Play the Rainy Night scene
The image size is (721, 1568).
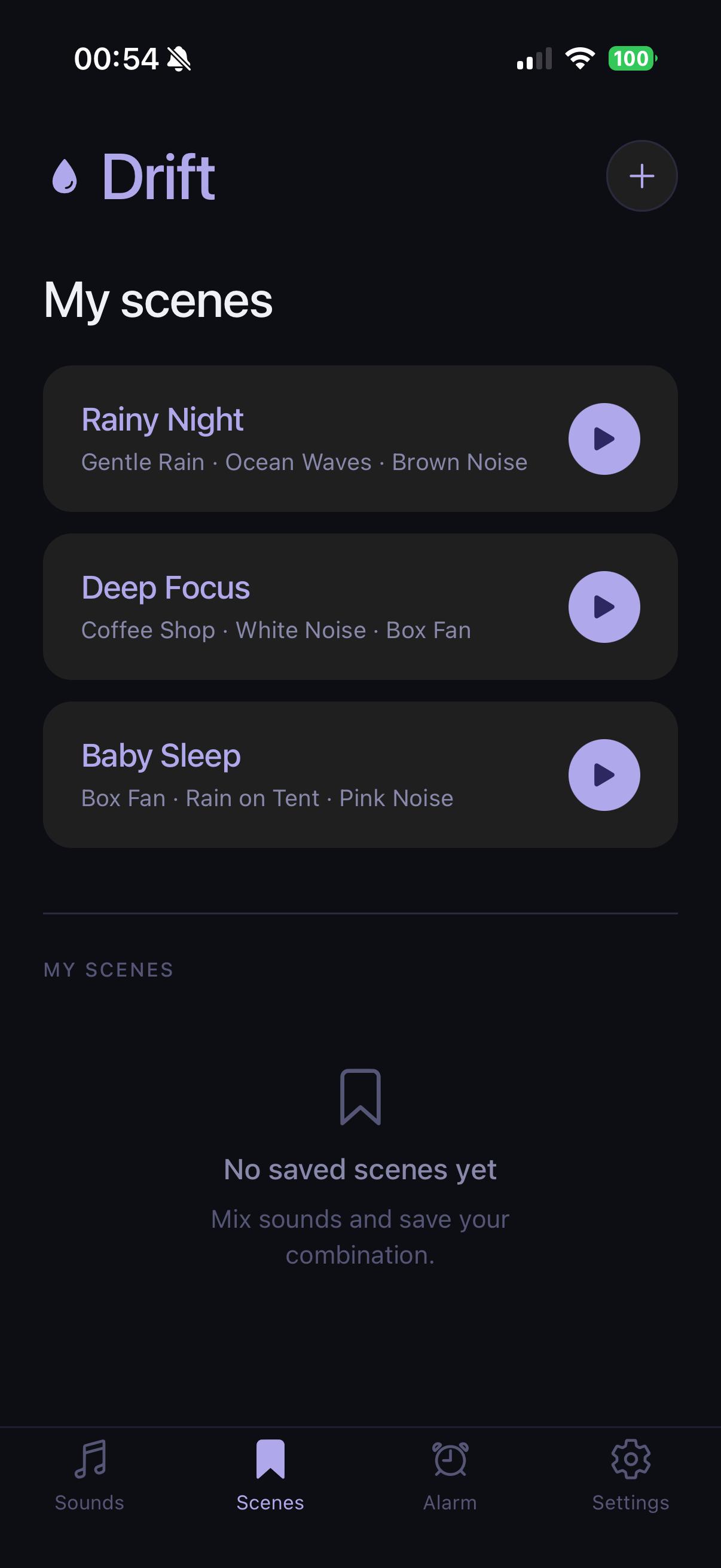[x=604, y=439]
